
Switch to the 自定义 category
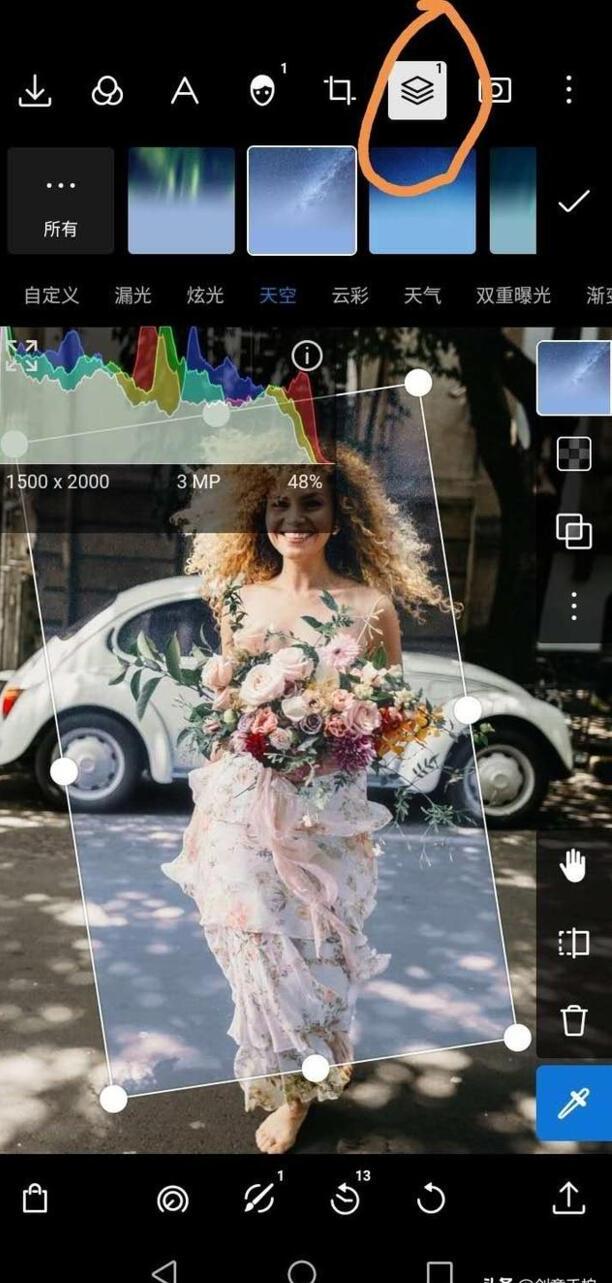(x=51, y=296)
